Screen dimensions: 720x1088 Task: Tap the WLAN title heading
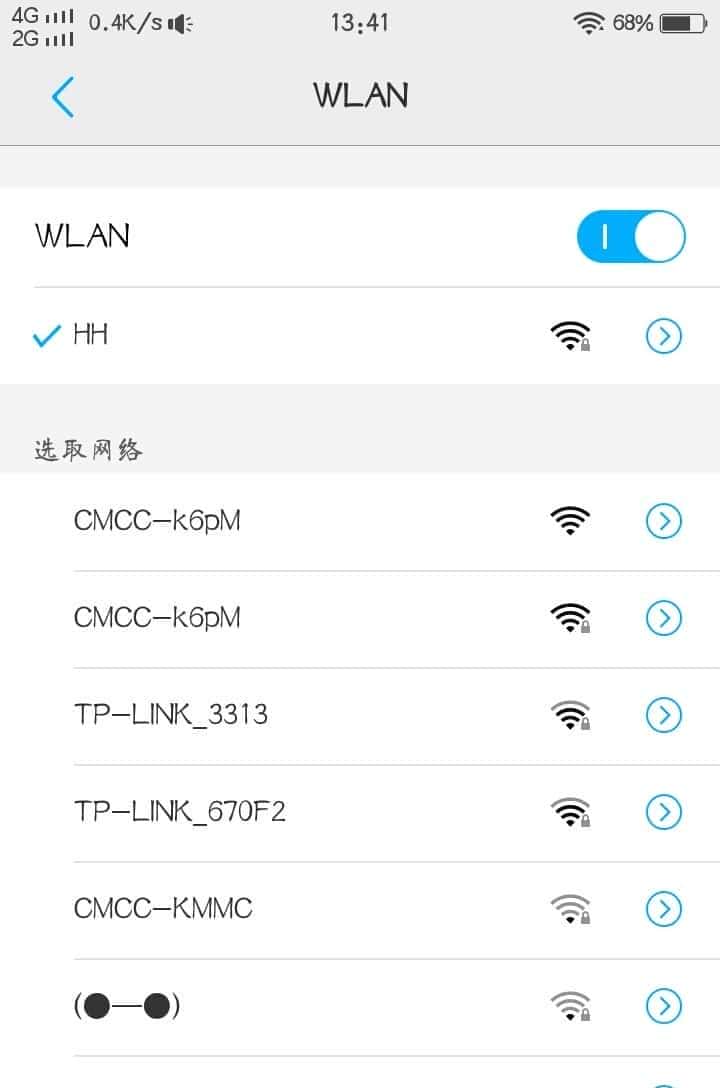362,94
